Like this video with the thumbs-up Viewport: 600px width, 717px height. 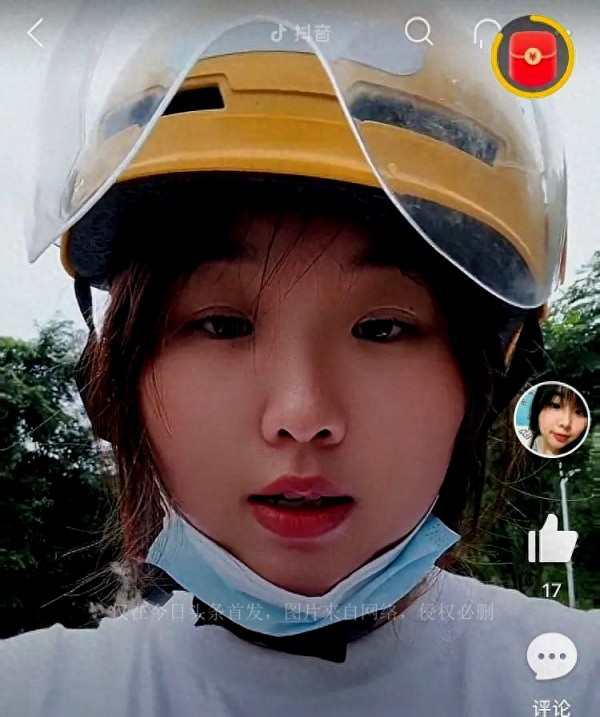pos(552,541)
